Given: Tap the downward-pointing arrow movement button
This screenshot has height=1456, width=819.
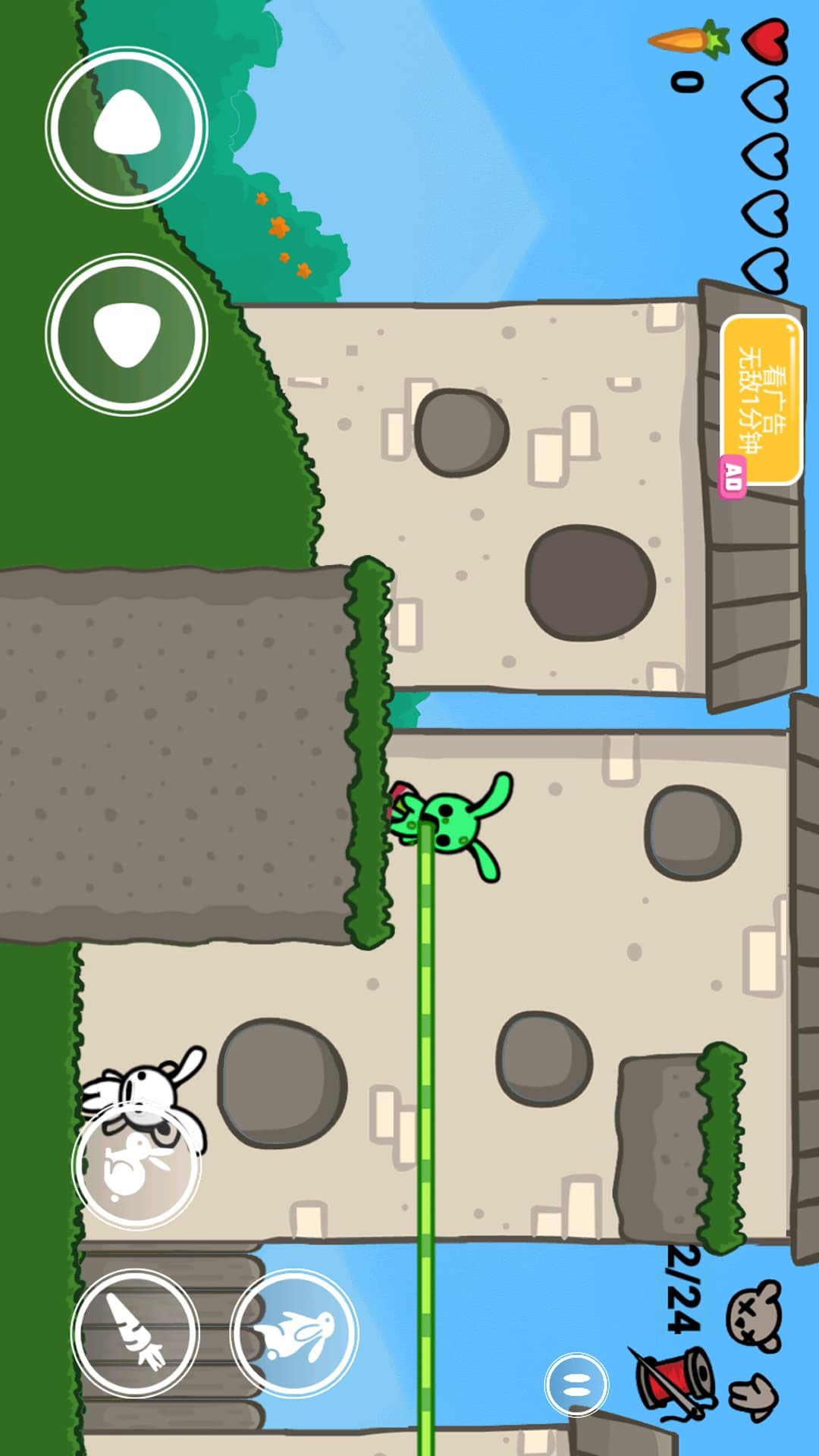Looking at the screenshot, I should point(127,334).
